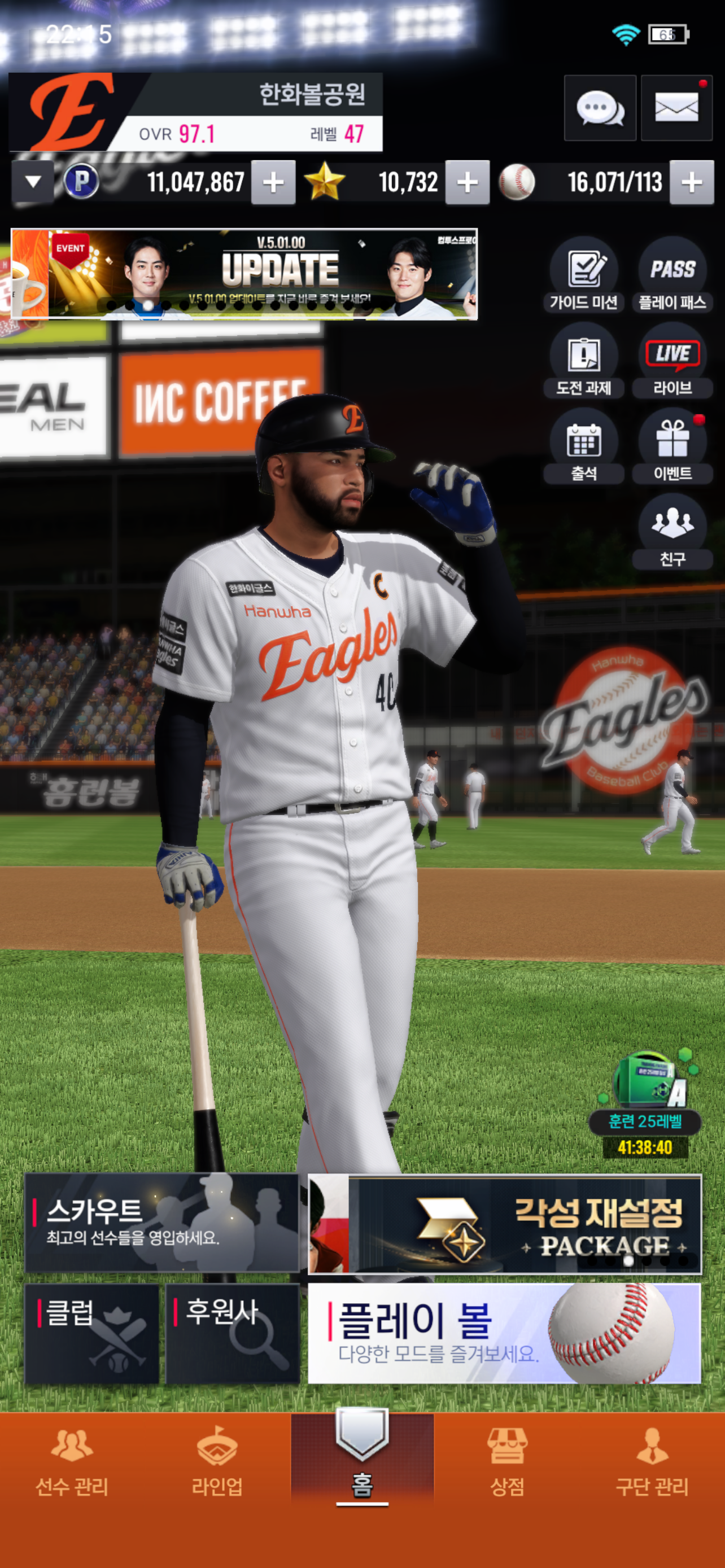Open the mailbox envelope icon
This screenshot has height=1568, width=725.
coord(676,108)
